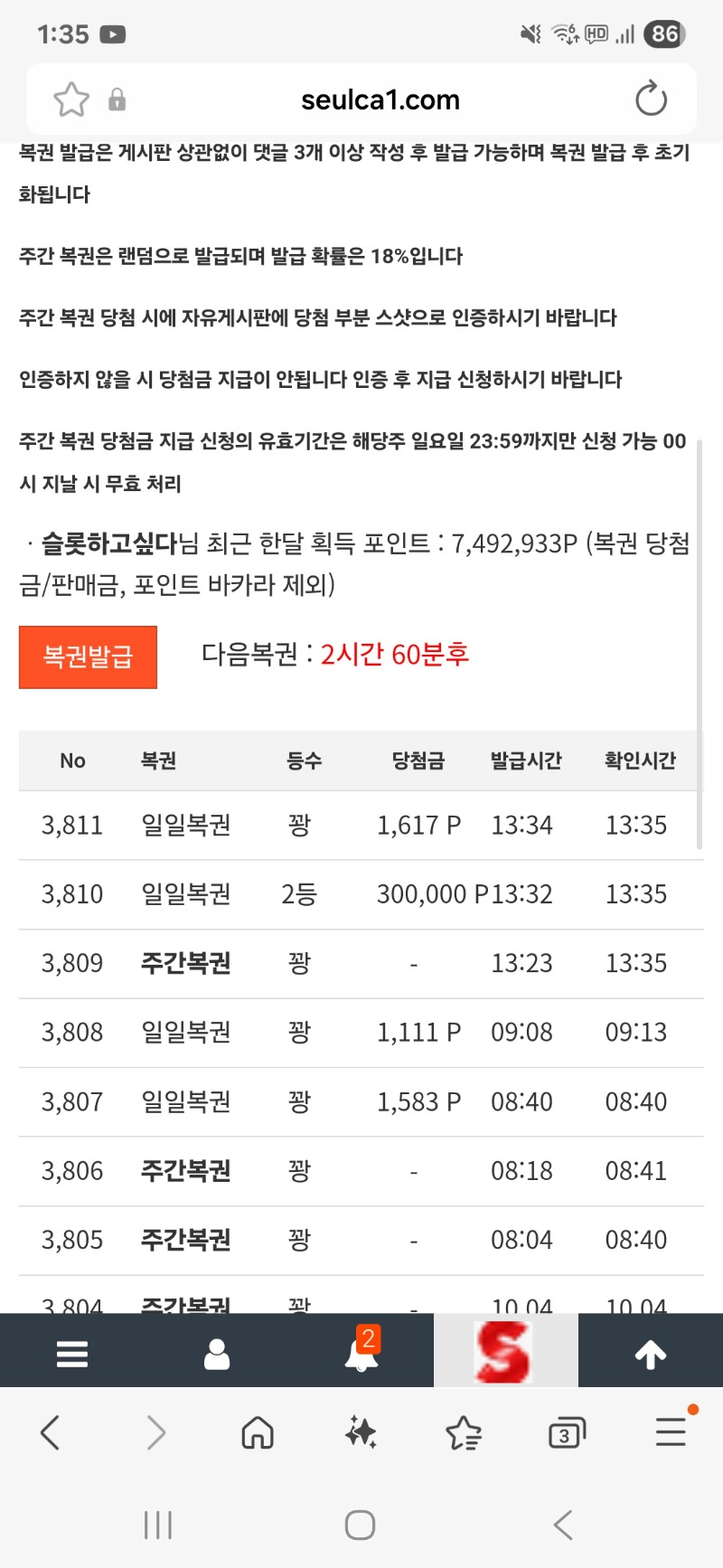The width and height of the screenshot is (723, 1568).
Task: Reload the page
Action: pyautogui.click(x=651, y=99)
